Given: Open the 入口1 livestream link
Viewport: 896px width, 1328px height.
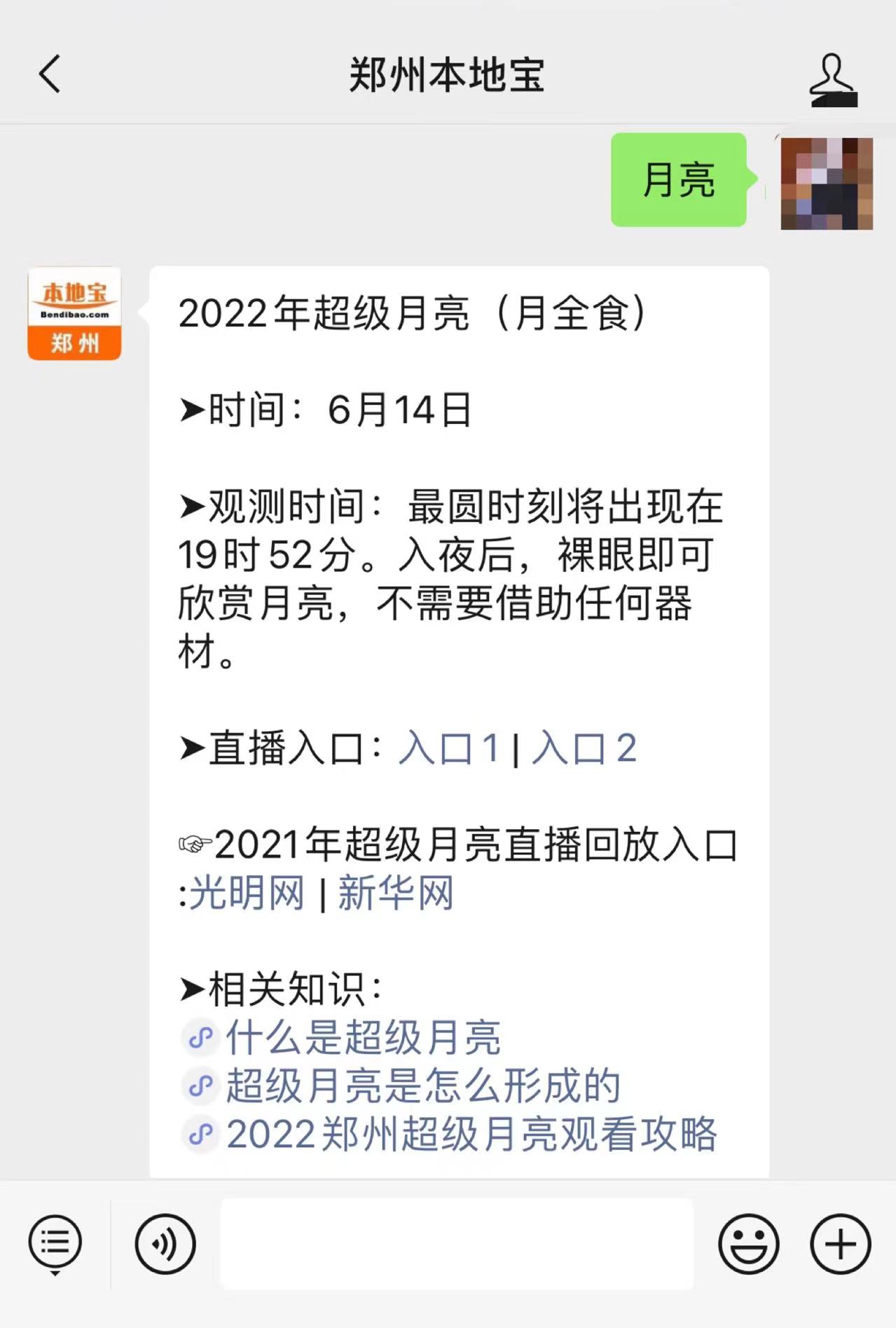Looking at the screenshot, I should pyautogui.click(x=449, y=748).
